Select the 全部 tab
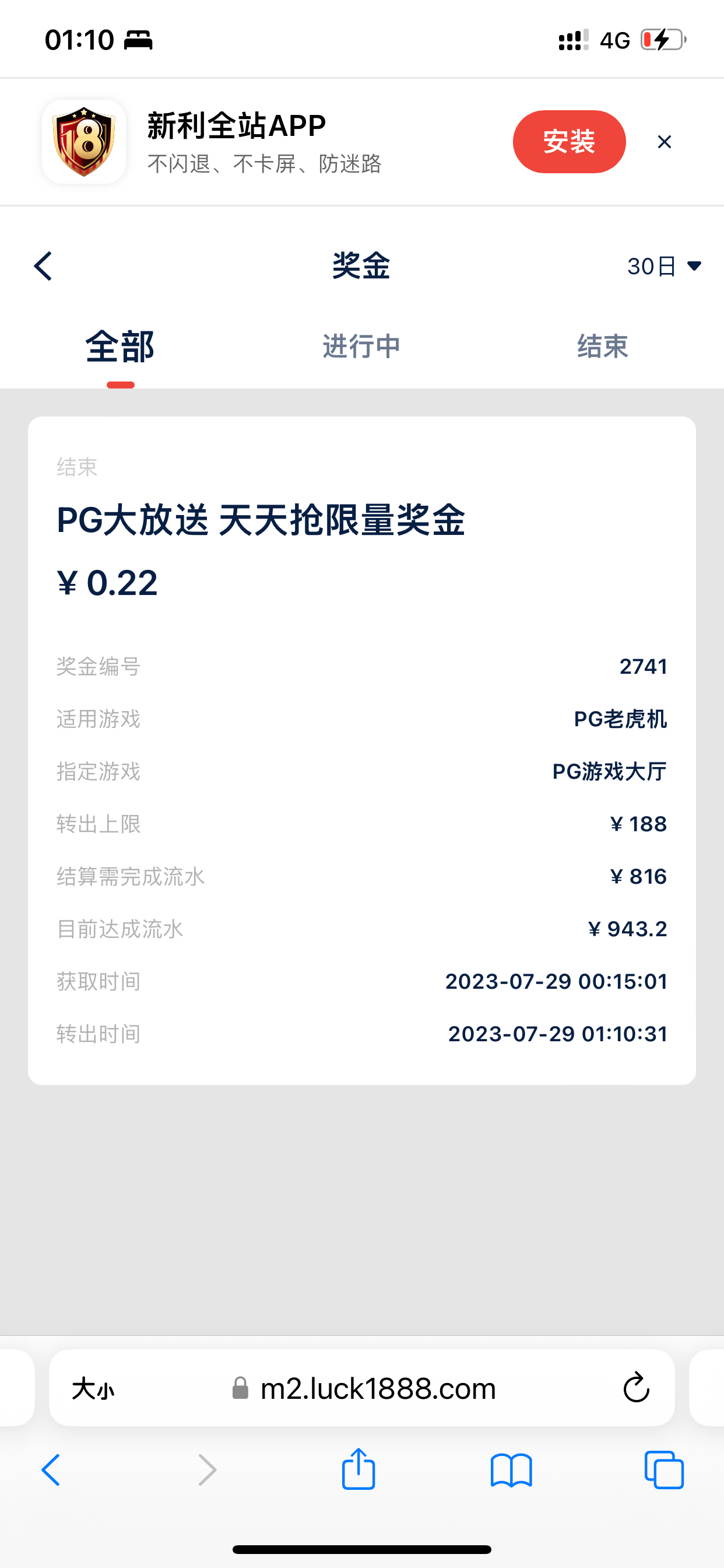 (x=121, y=346)
